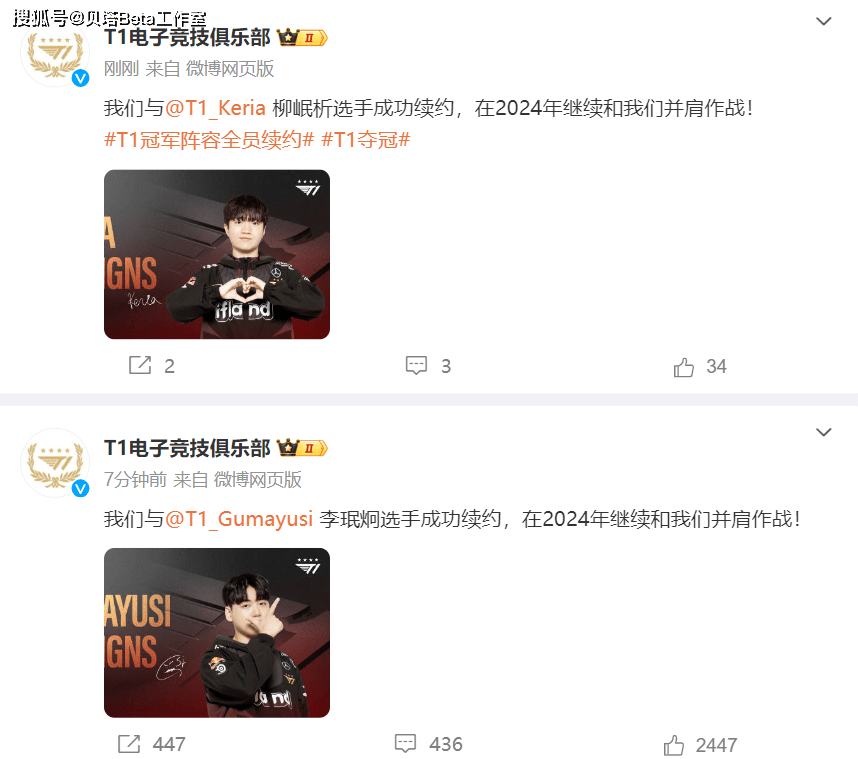View the Keria re-signing image
This screenshot has width=858, height=759.
[217, 254]
